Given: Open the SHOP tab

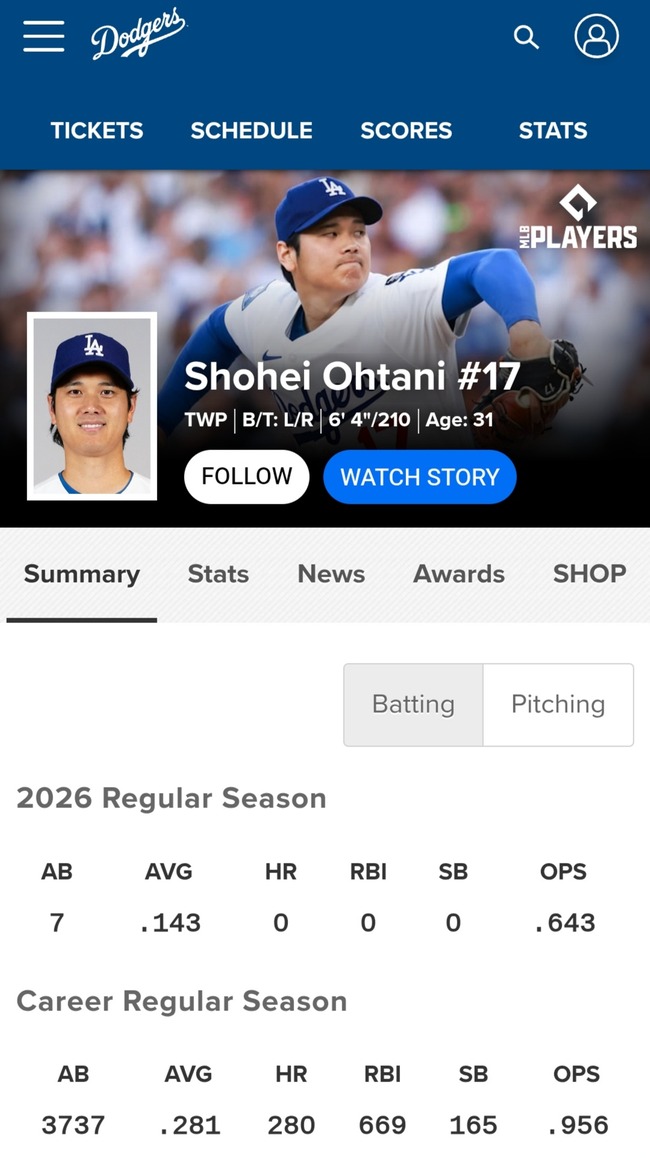Looking at the screenshot, I should click(589, 574).
